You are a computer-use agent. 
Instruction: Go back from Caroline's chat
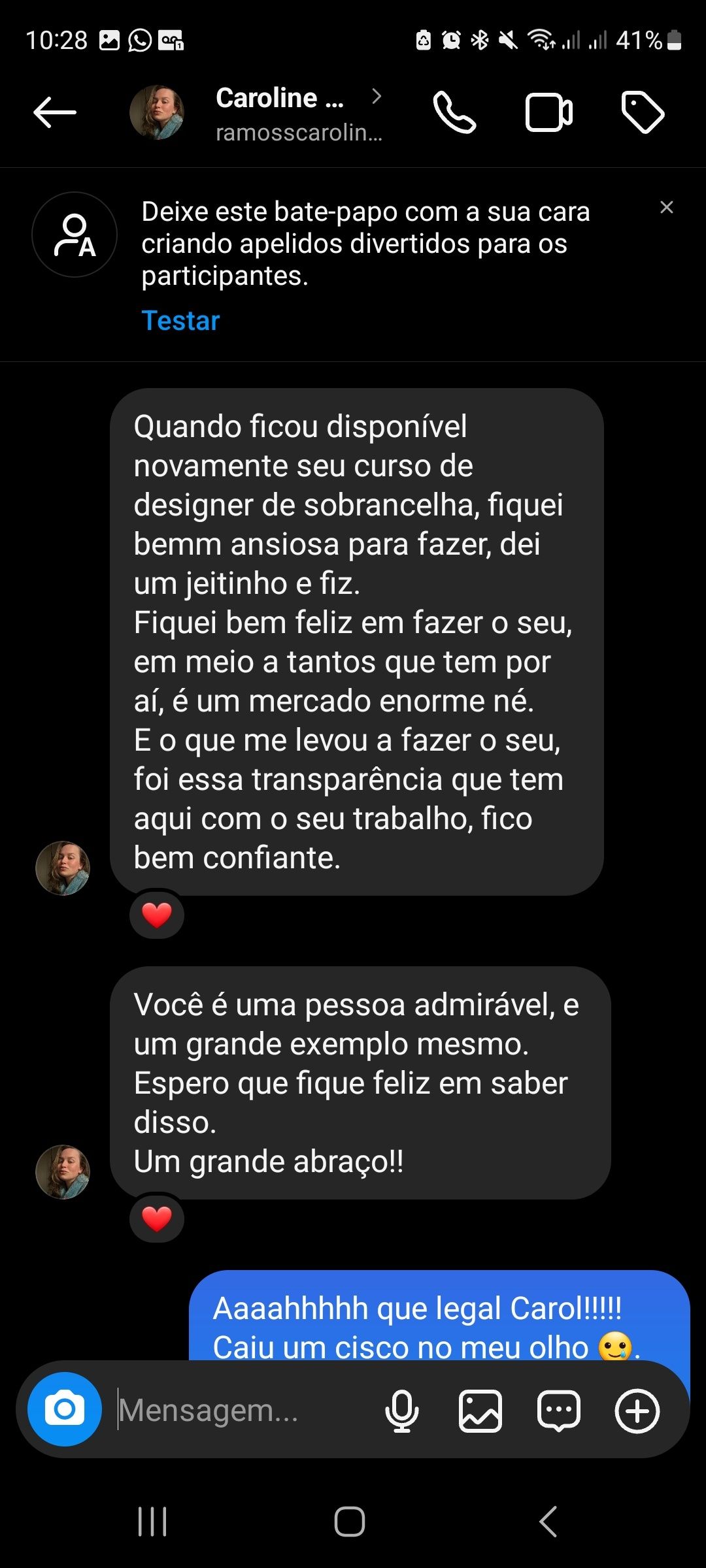pos(55,112)
